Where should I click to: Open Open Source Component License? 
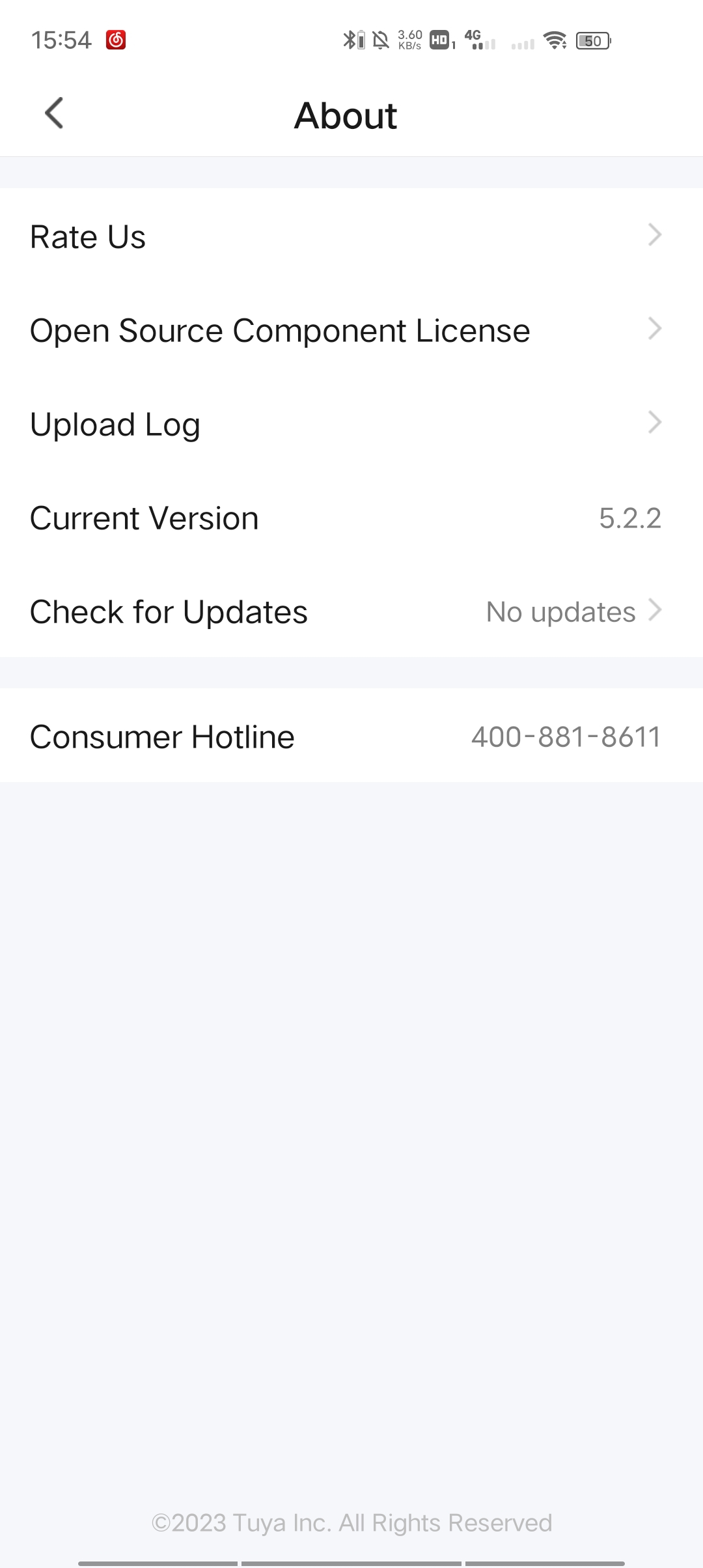(351, 329)
